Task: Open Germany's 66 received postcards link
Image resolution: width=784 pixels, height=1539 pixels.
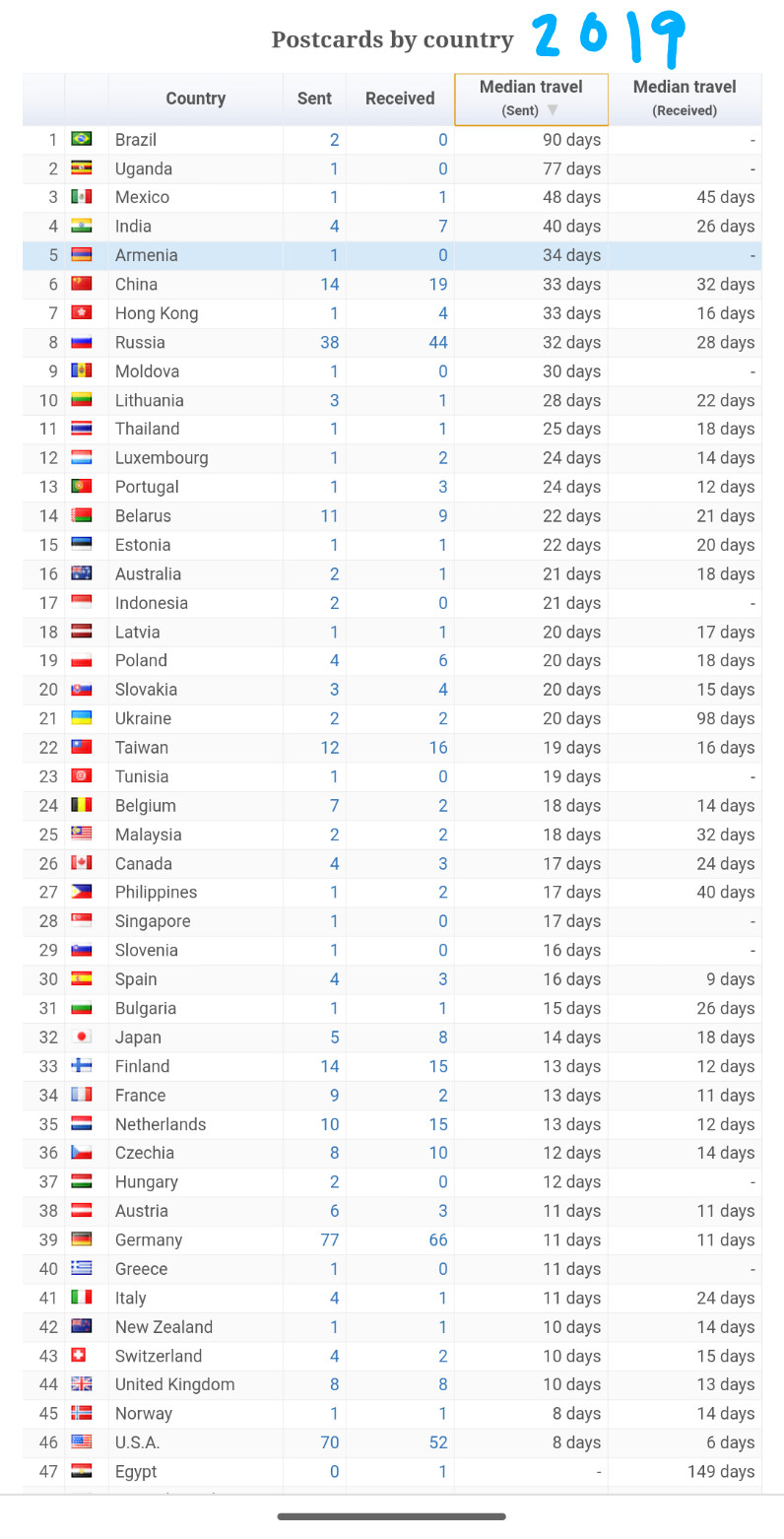Action: click(x=438, y=1239)
